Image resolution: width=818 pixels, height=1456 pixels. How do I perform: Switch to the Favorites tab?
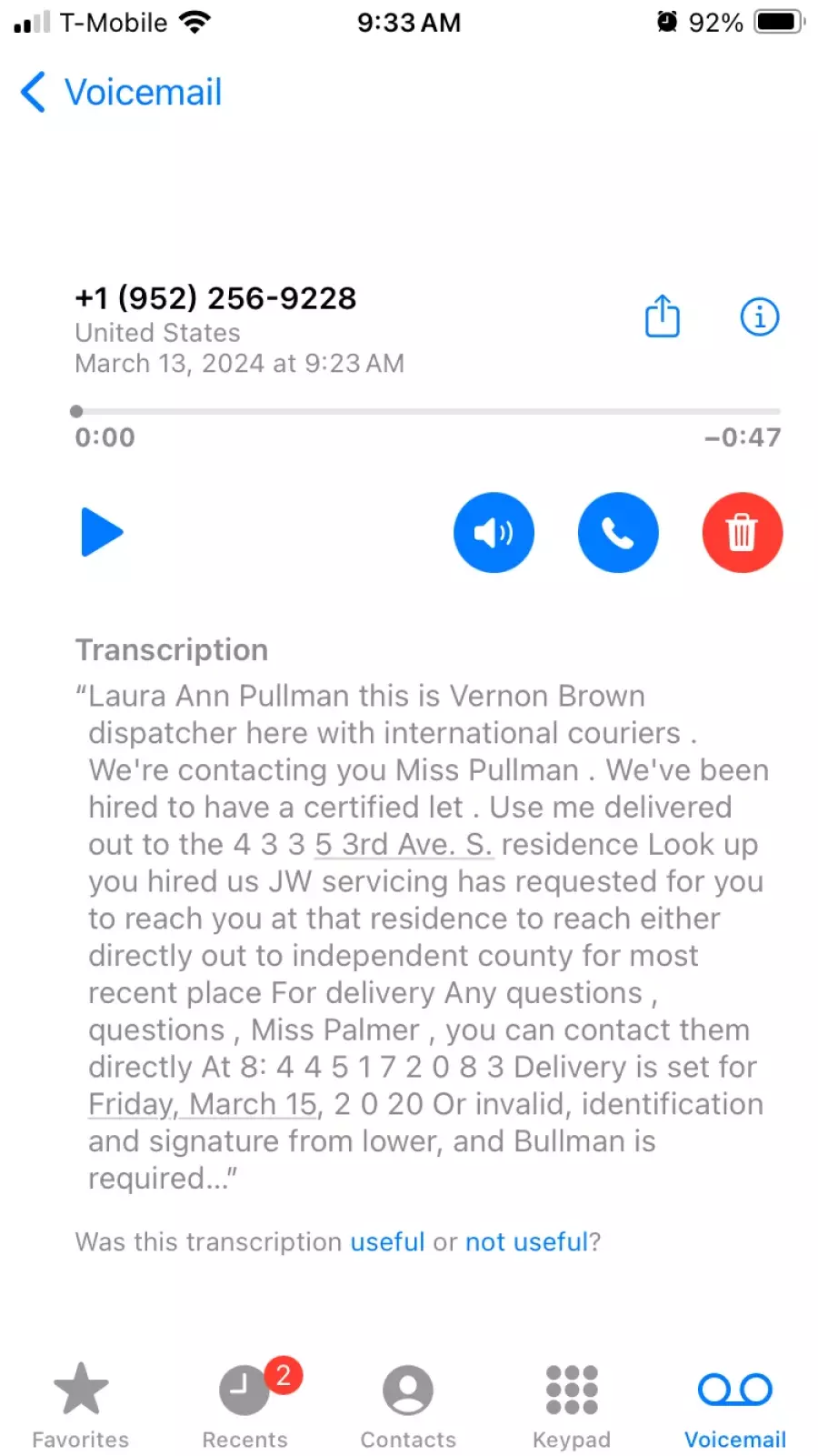(x=81, y=1406)
